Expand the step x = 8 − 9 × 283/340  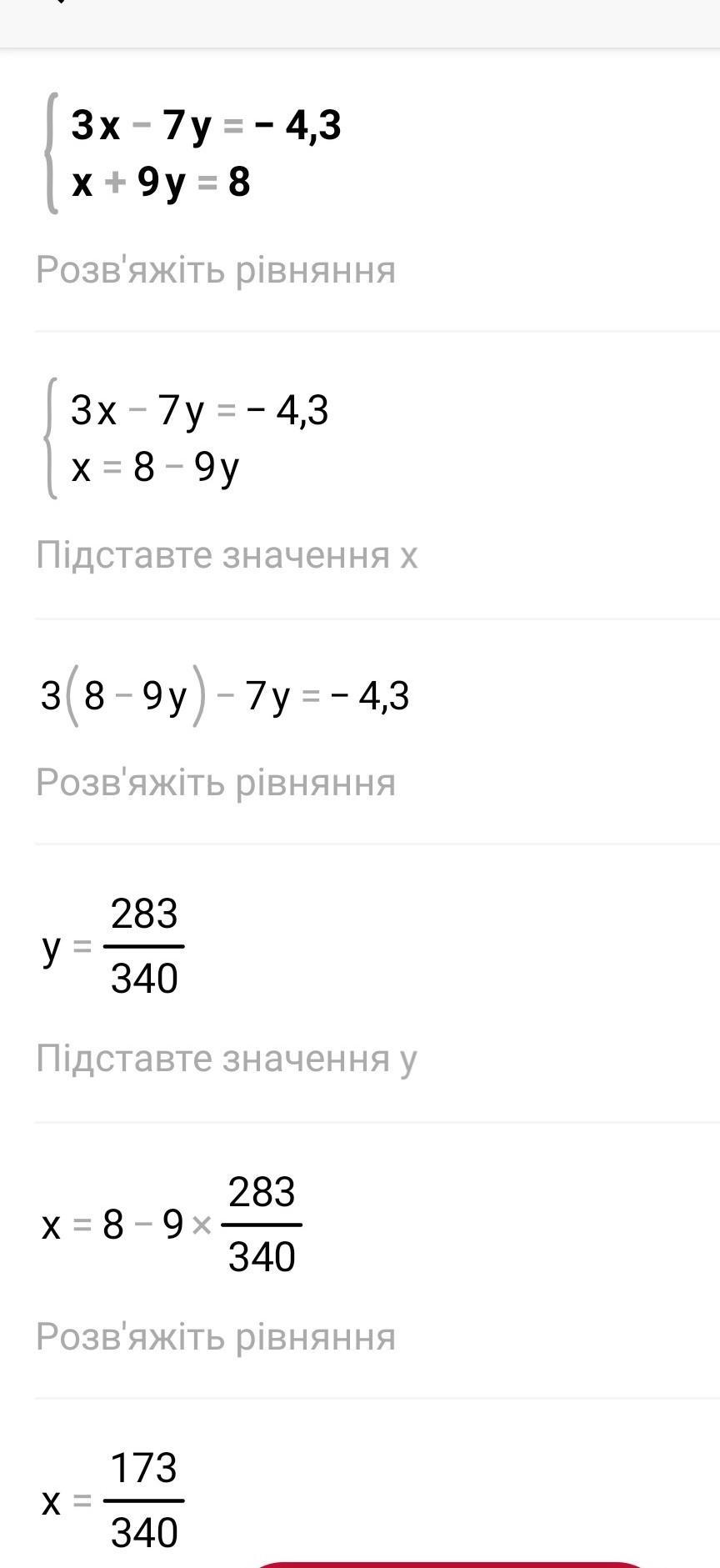point(171,1225)
